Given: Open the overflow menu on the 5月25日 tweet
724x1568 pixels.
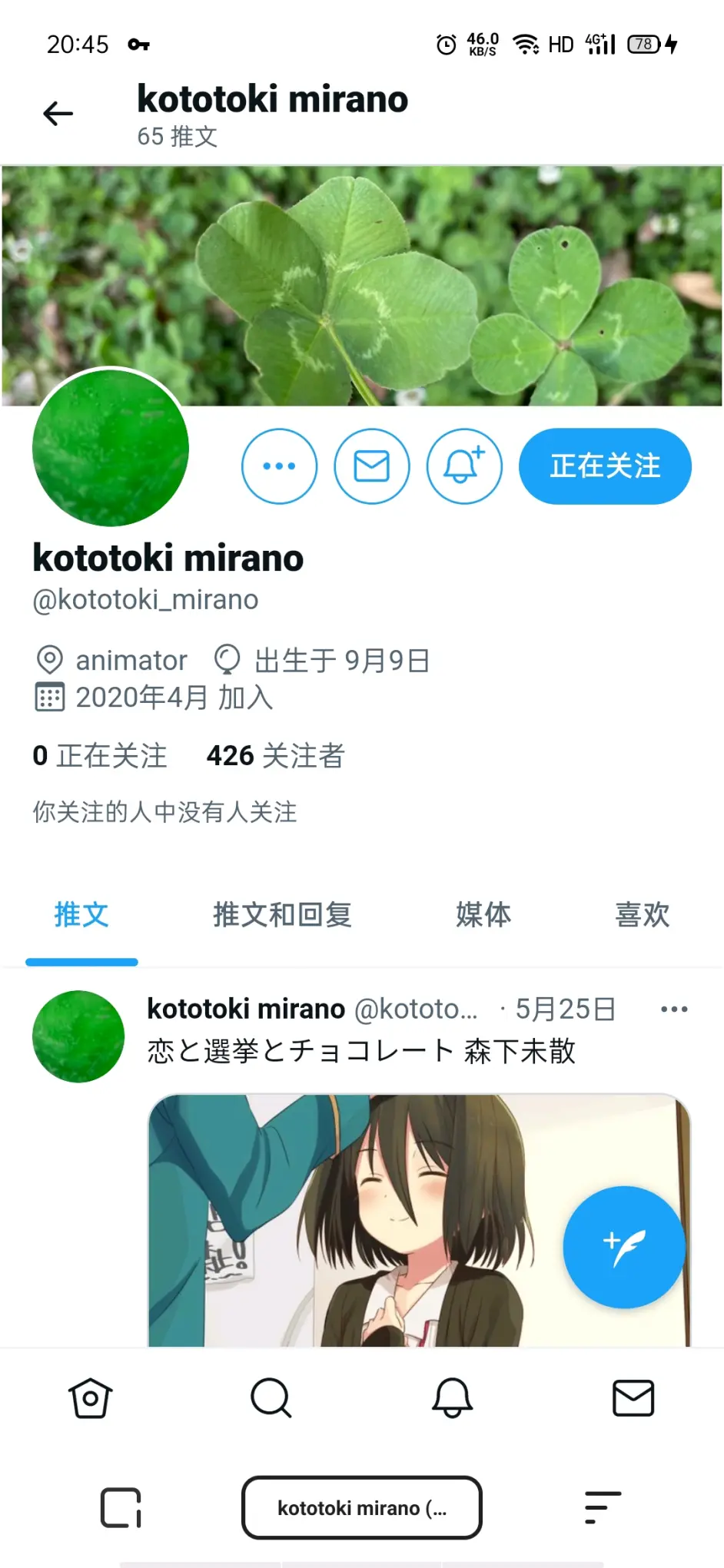Looking at the screenshot, I should 674,1009.
